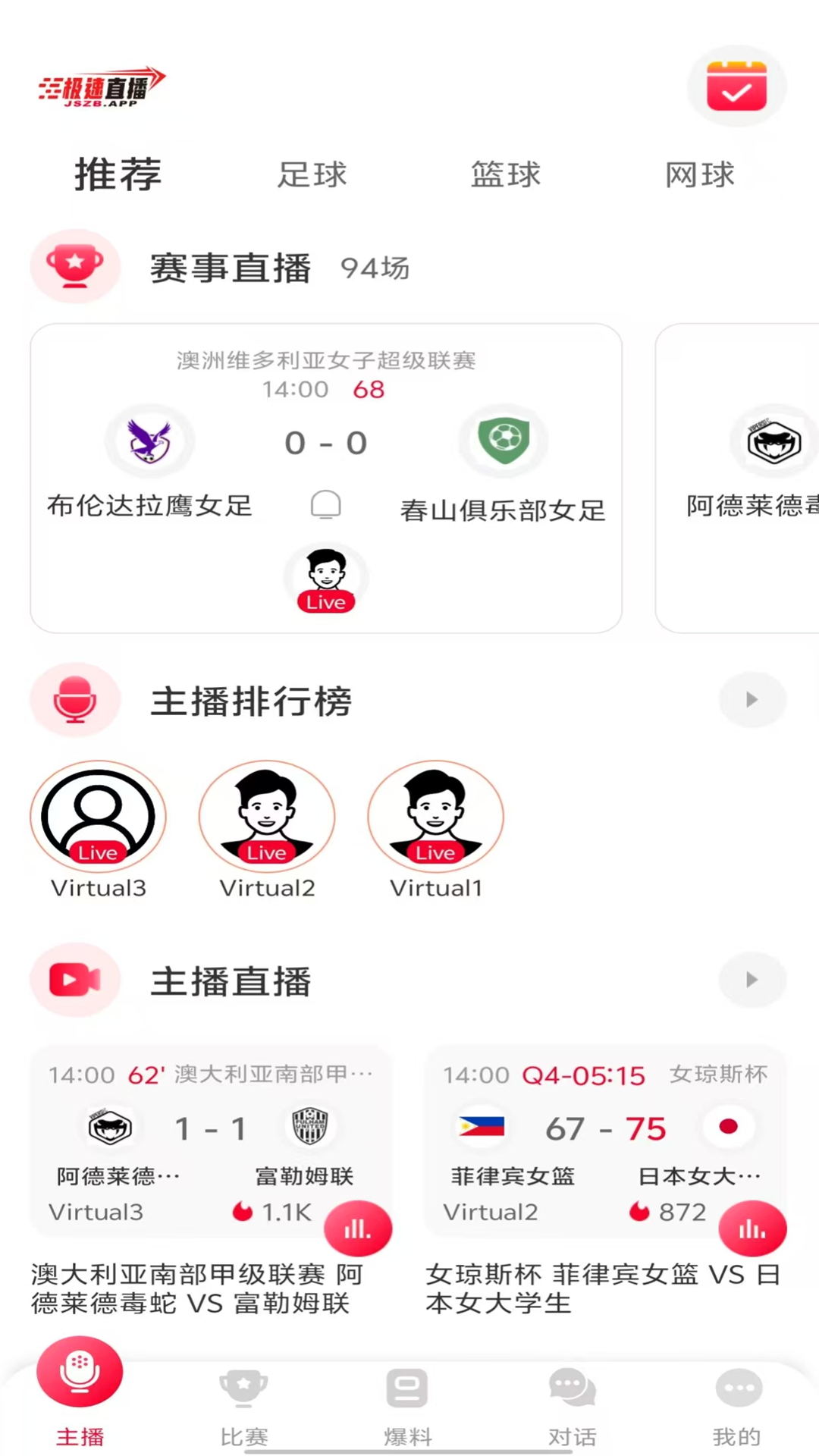Screen dimensions: 819x1456
Task: Open the 布伦达拉鹰女足 vs 春山俱乐部女足 match card
Action: [326, 478]
